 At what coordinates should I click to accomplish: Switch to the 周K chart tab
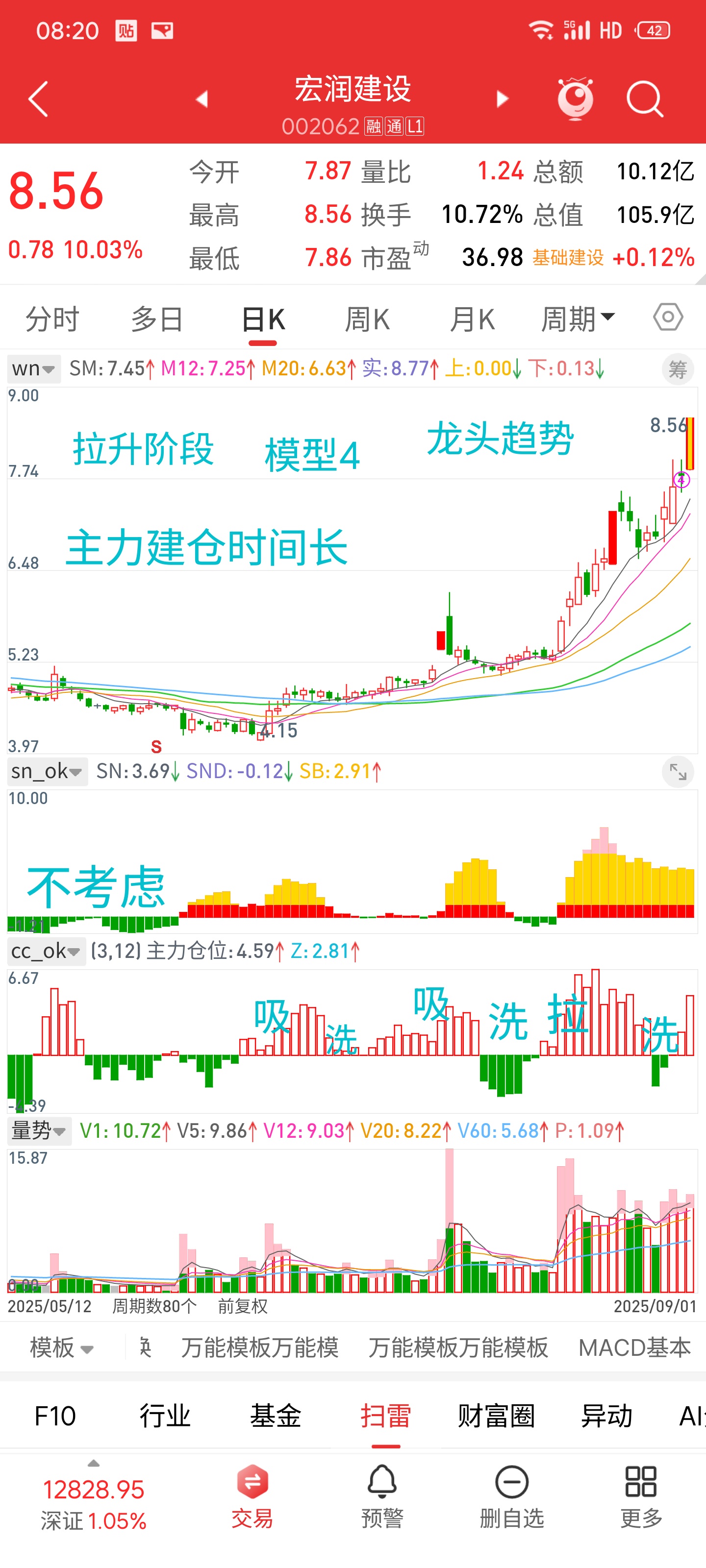(367, 319)
